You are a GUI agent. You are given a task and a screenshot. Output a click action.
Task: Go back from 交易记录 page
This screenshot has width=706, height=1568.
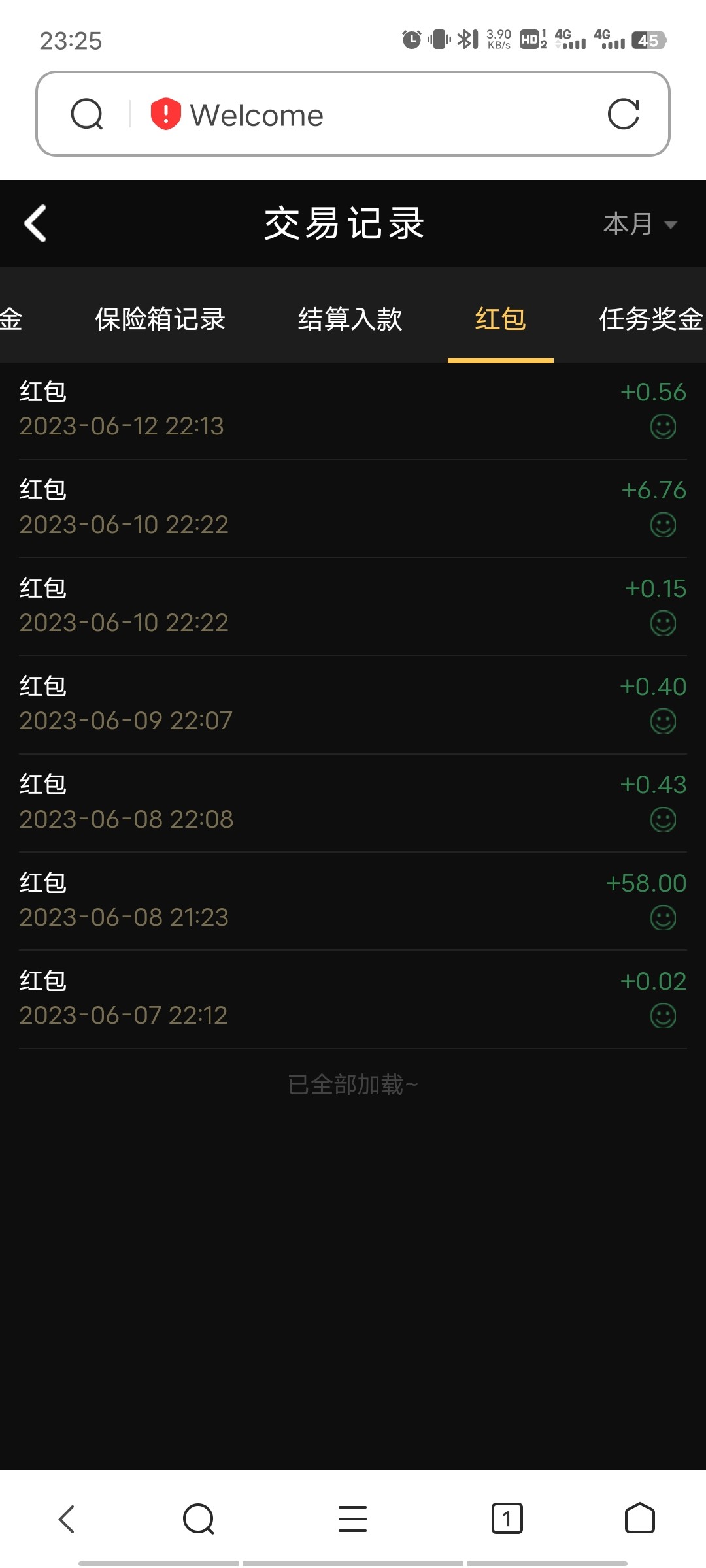36,223
